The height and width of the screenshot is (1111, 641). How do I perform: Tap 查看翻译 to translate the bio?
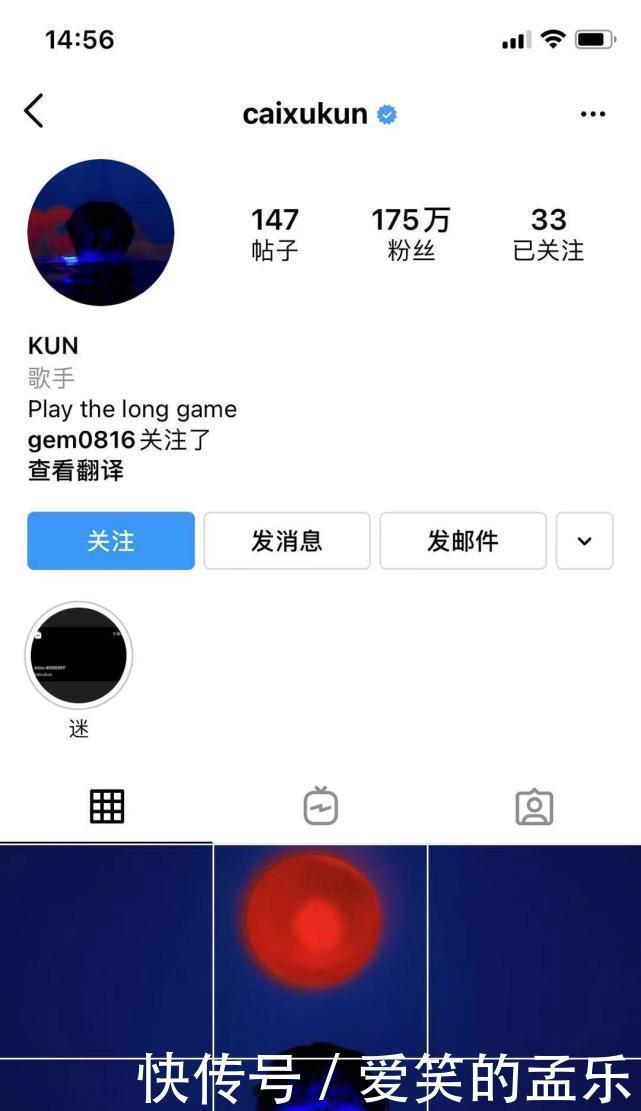tap(76, 471)
